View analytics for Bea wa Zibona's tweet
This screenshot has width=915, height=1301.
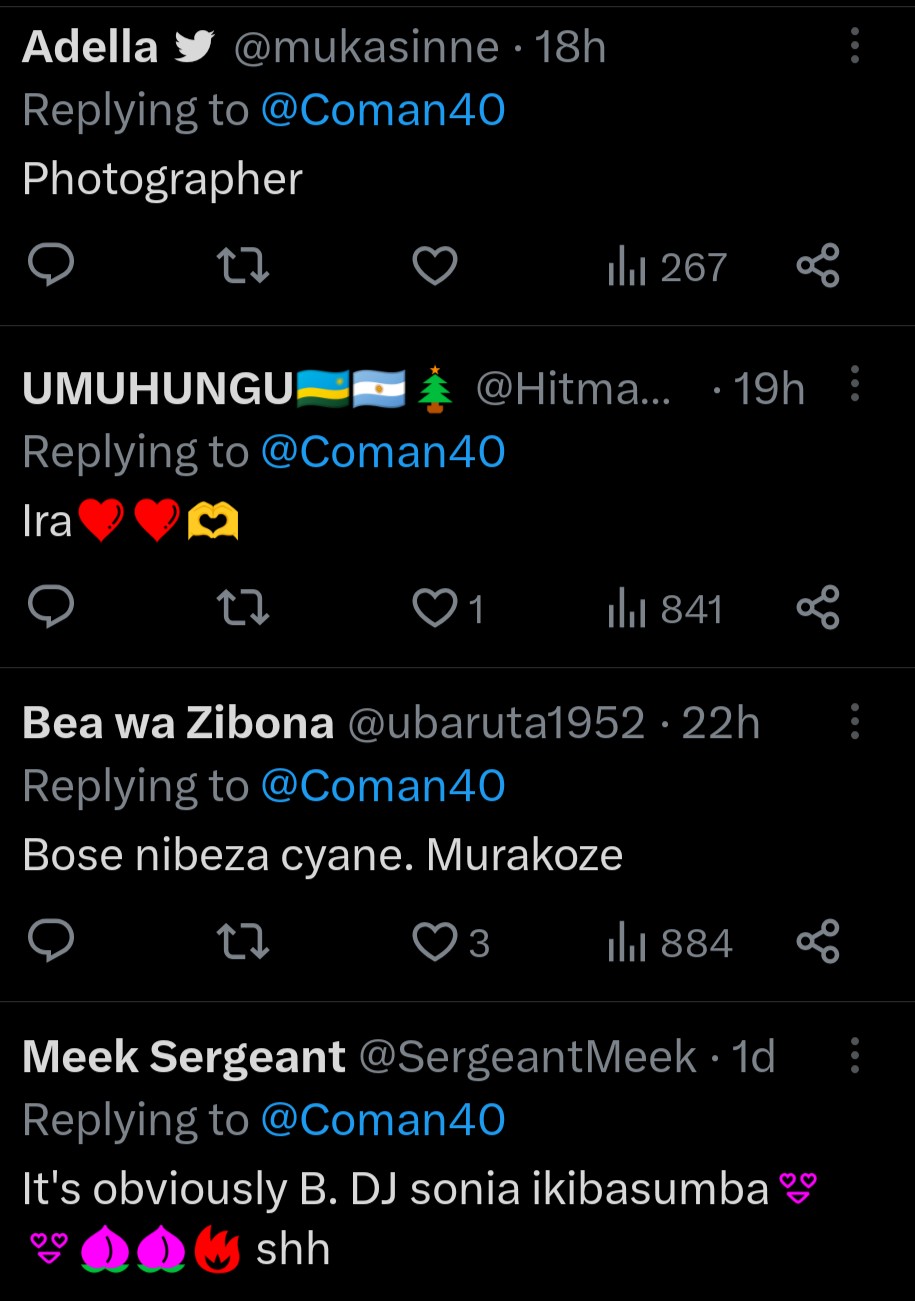(x=669, y=943)
